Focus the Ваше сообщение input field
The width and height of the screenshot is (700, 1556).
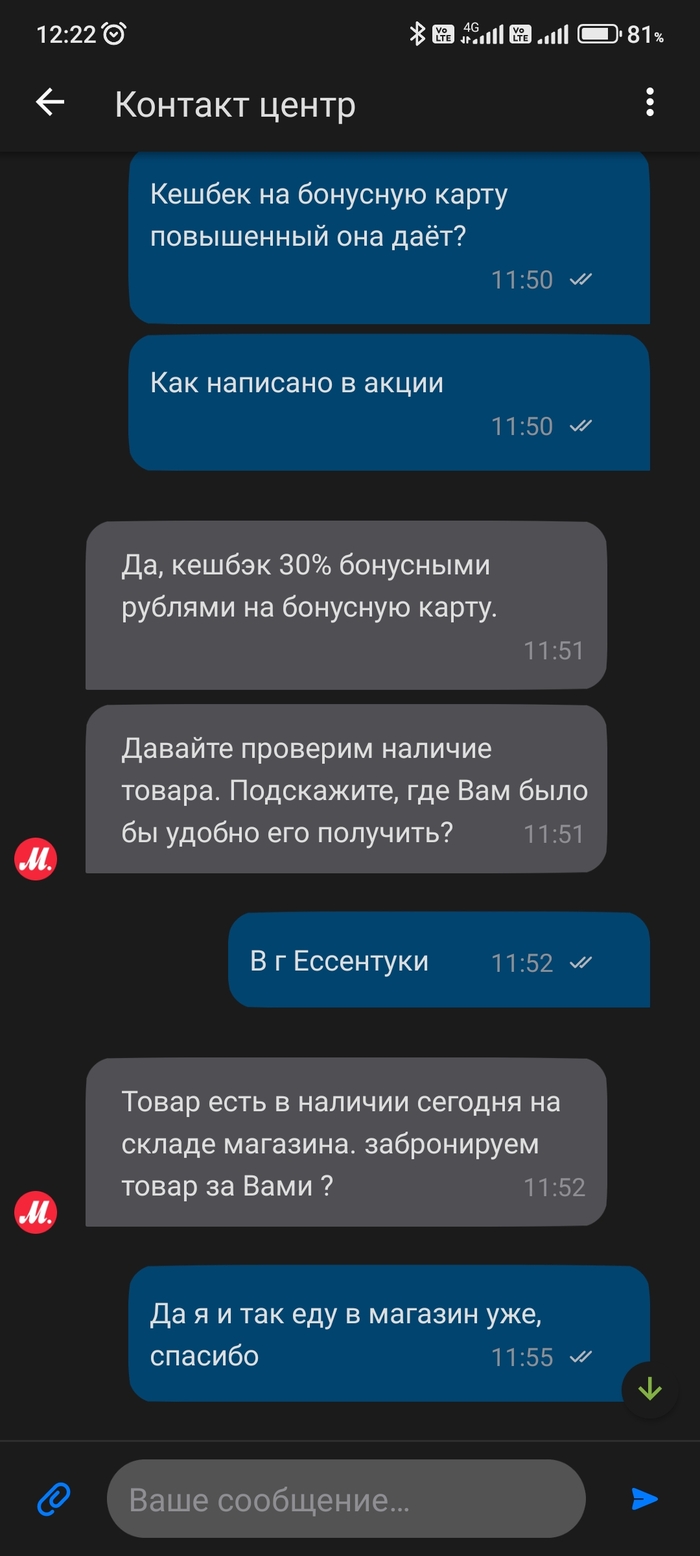pos(345,1499)
